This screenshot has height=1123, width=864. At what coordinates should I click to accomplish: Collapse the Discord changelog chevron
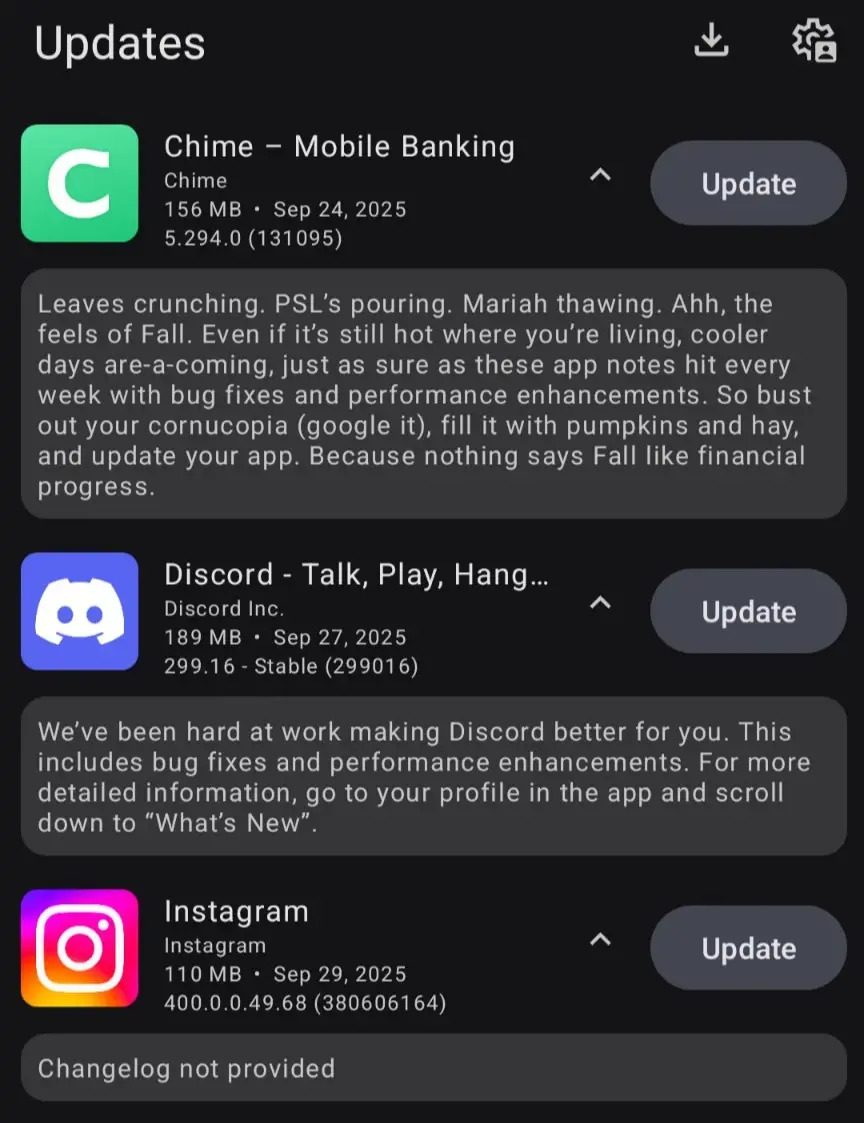(600, 603)
